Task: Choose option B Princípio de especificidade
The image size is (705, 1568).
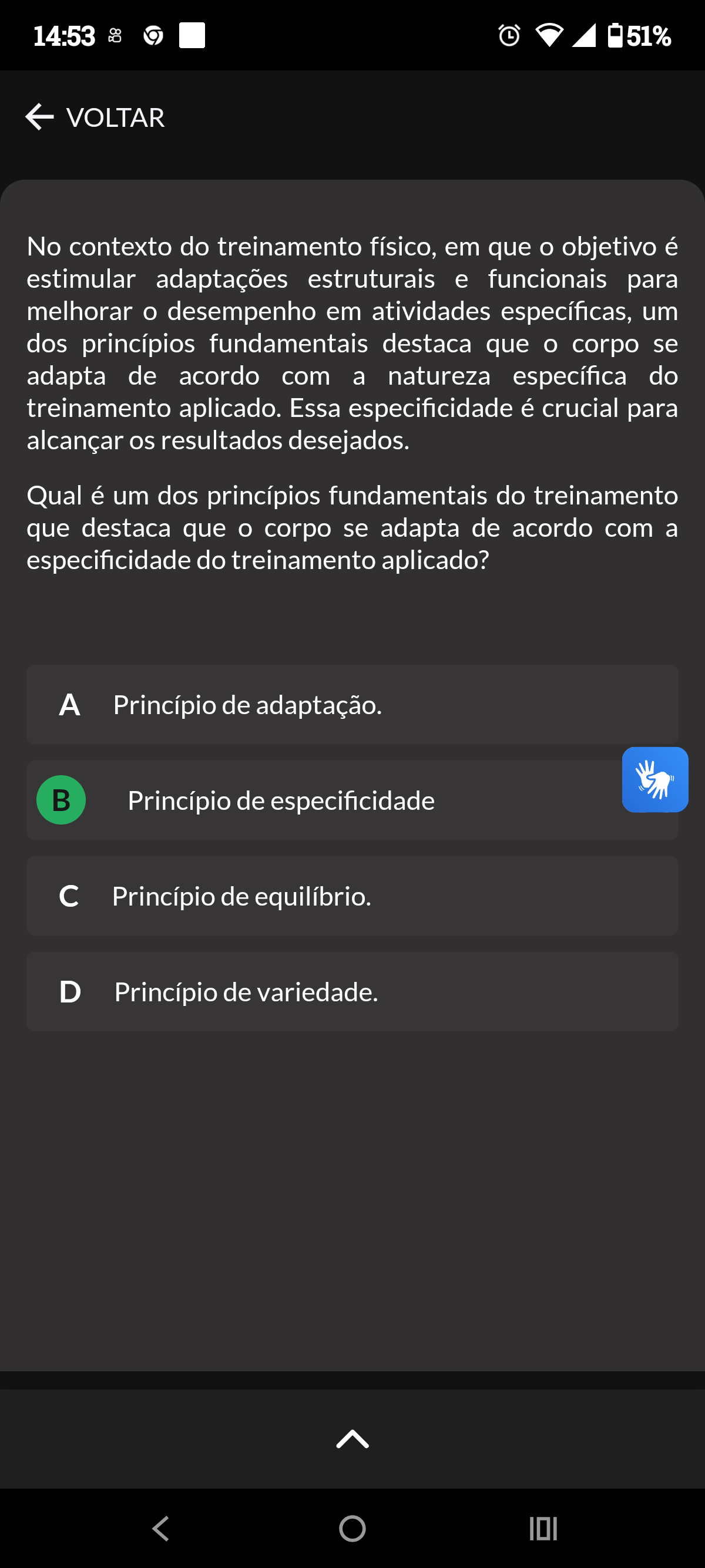Action: pos(323,800)
